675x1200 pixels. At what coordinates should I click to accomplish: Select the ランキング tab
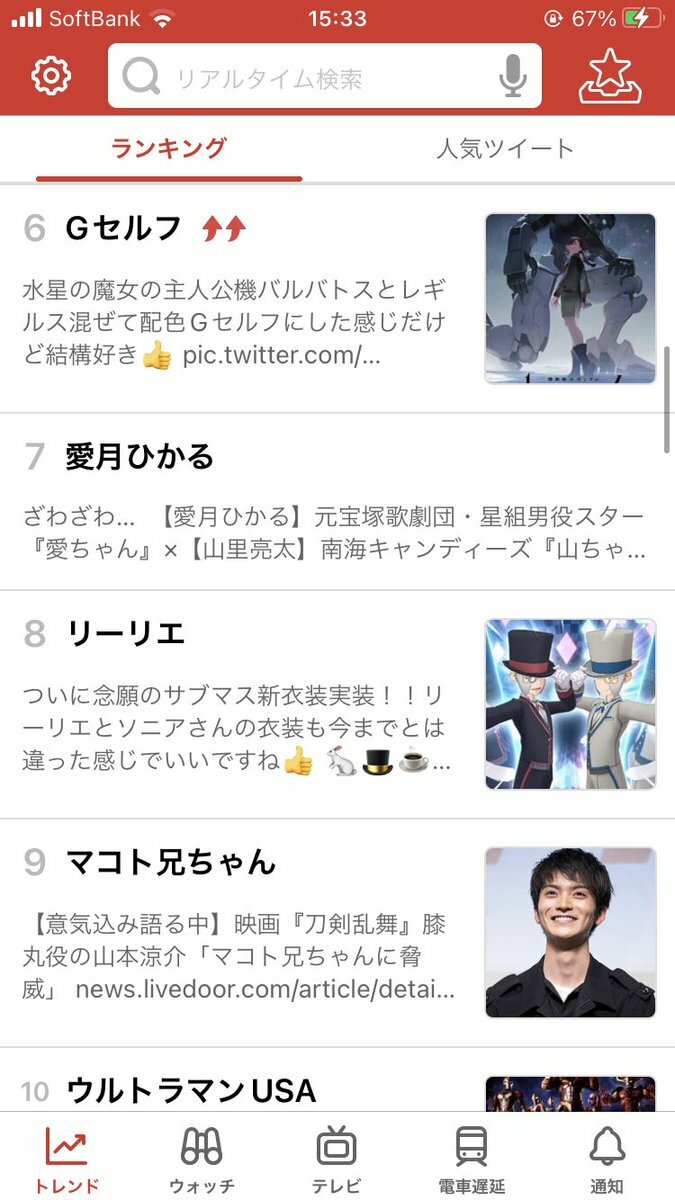click(169, 149)
